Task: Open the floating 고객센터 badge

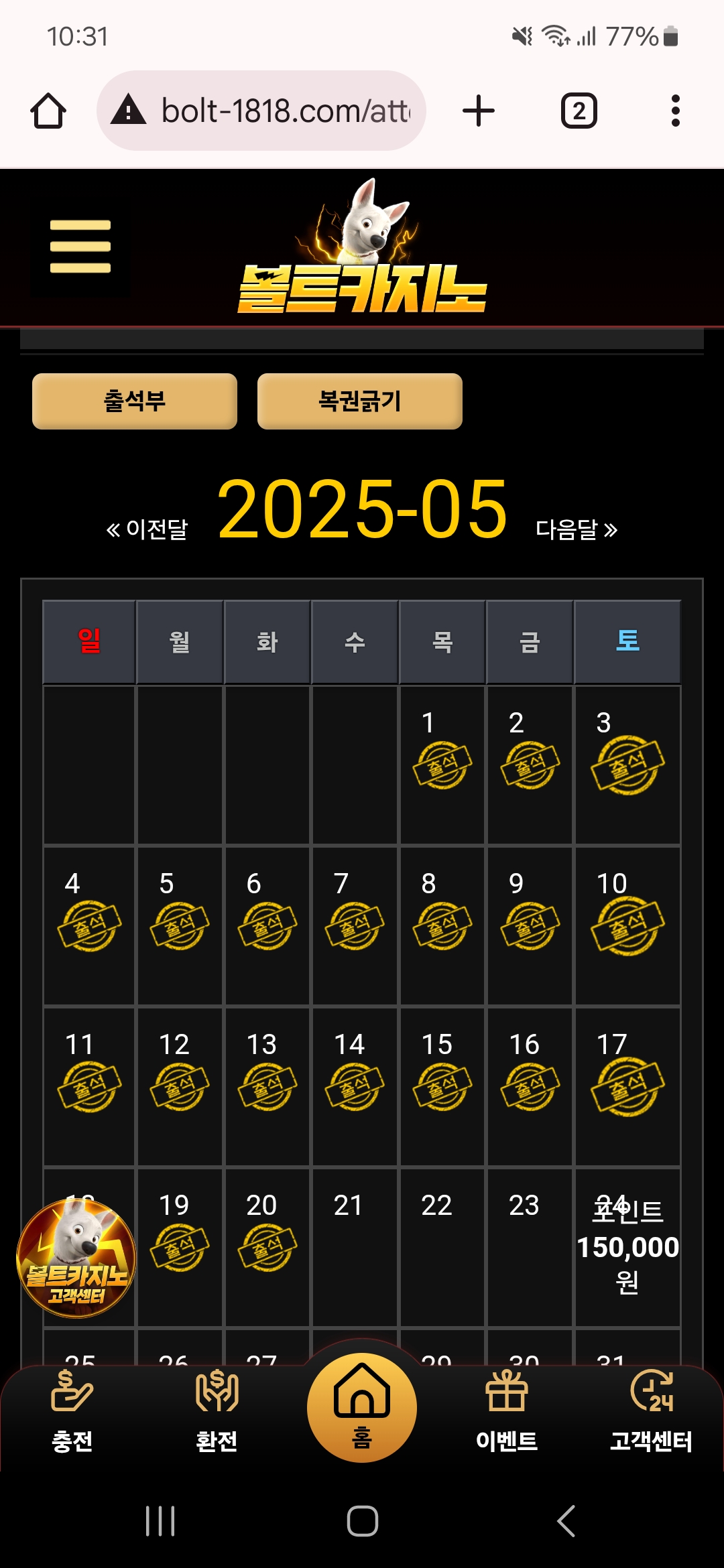Action: click(x=76, y=1258)
